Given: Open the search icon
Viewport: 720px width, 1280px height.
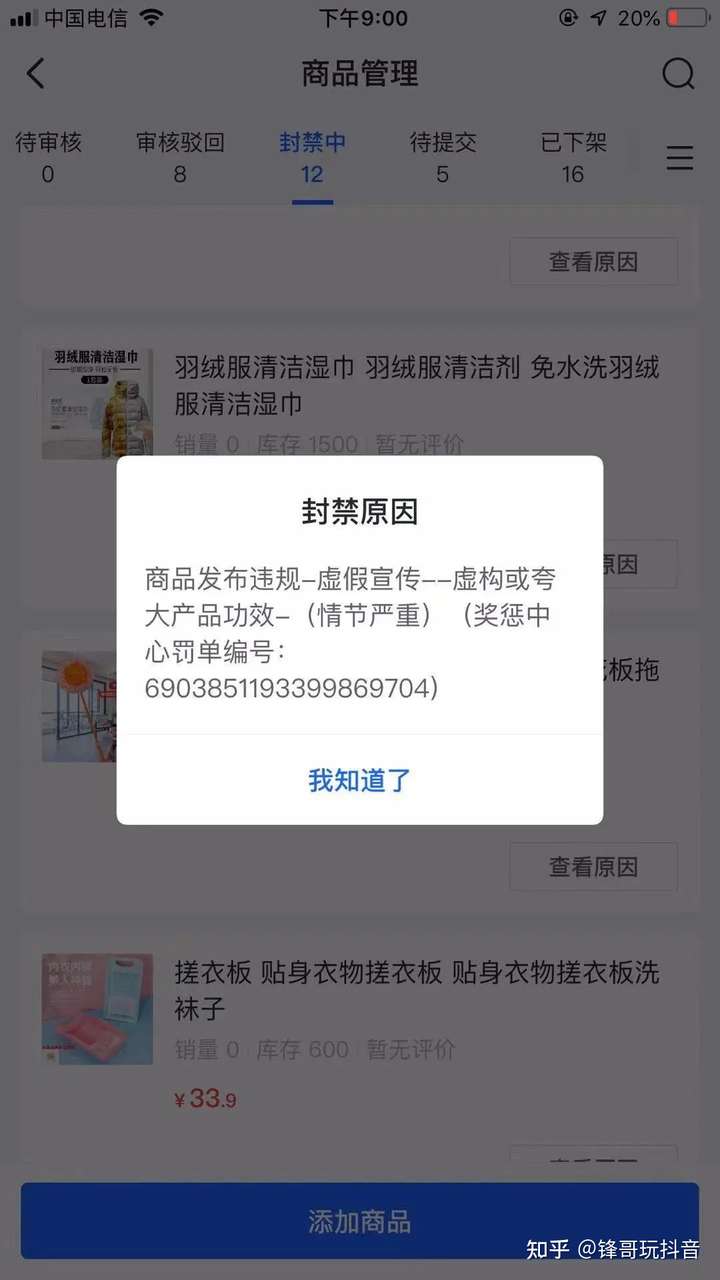Looking at the screenshot, I should (x=678, y=73).
